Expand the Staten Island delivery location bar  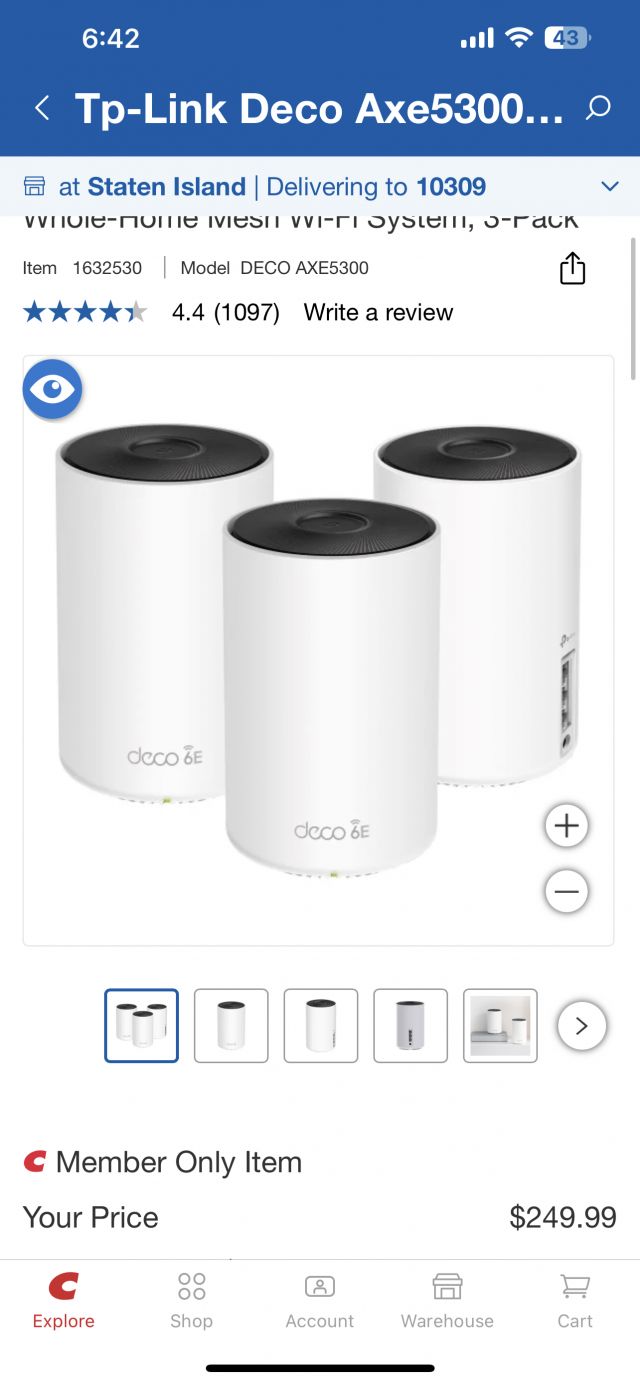[x=609, y=187]
